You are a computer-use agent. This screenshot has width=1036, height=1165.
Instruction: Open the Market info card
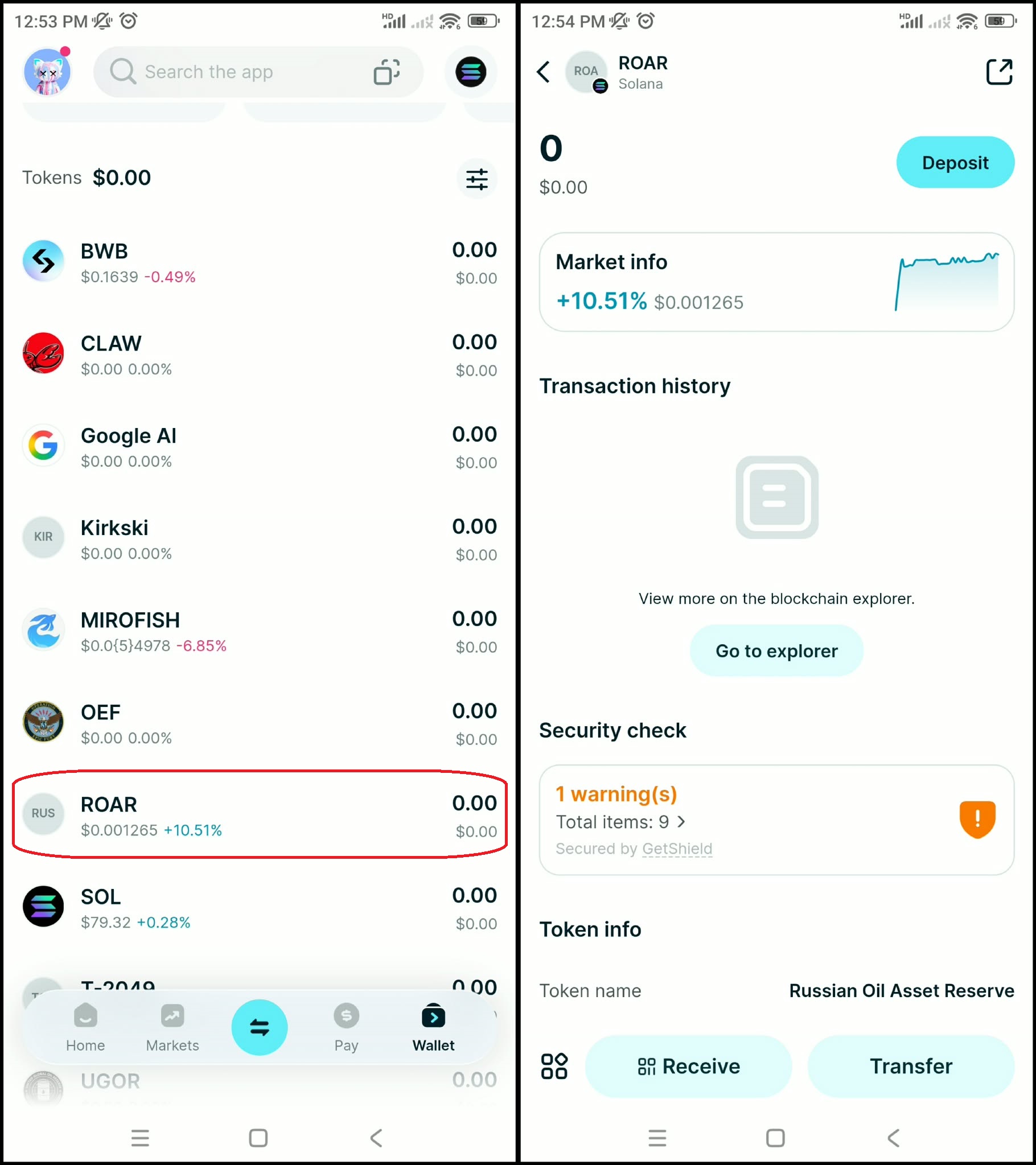click(776, 282)
